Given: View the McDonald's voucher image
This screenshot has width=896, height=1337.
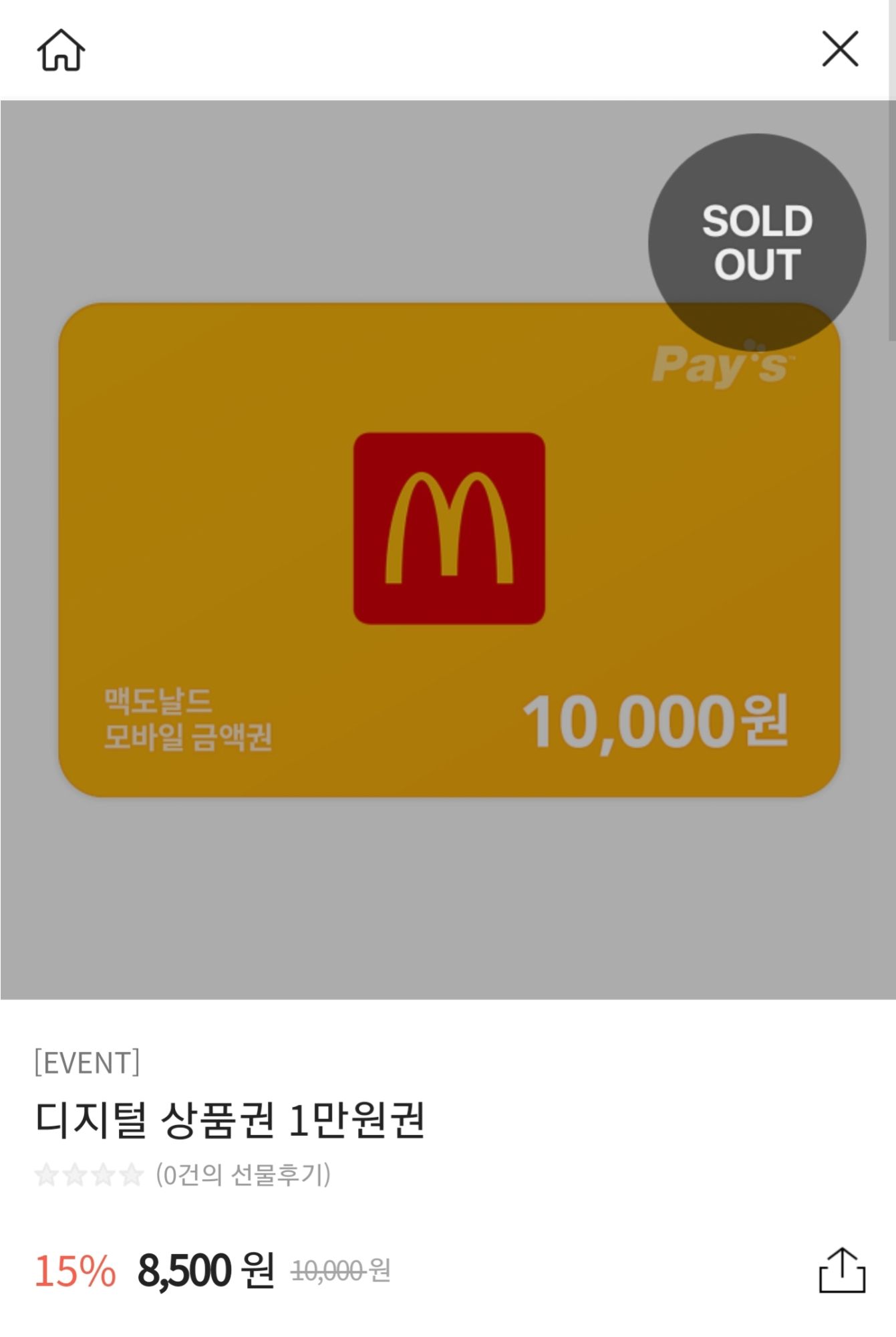Looking at the screenshot, I should click(448, 549).
